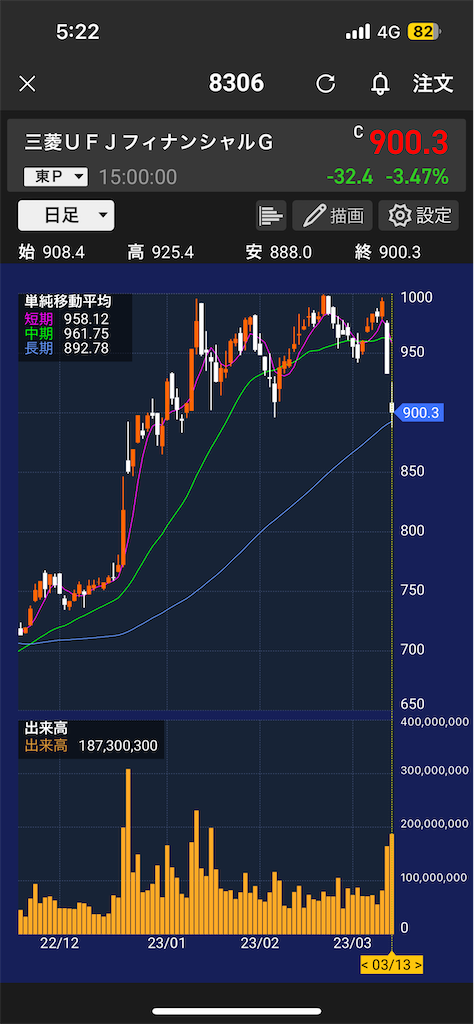Open 設定 chart settings
Screen dimensions: 474x1024
tap(419, 216)
